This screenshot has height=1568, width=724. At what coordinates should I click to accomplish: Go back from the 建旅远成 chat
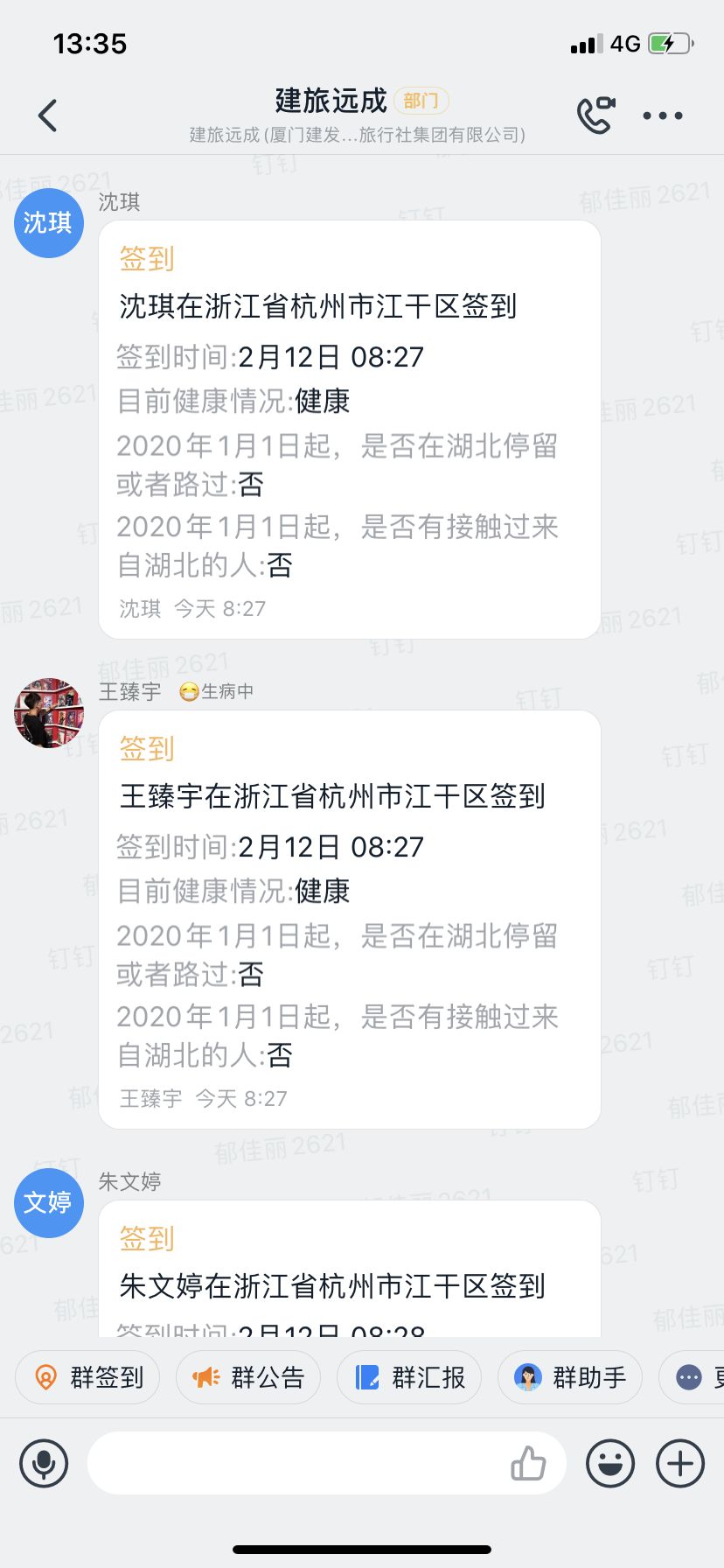pos(48,115)
